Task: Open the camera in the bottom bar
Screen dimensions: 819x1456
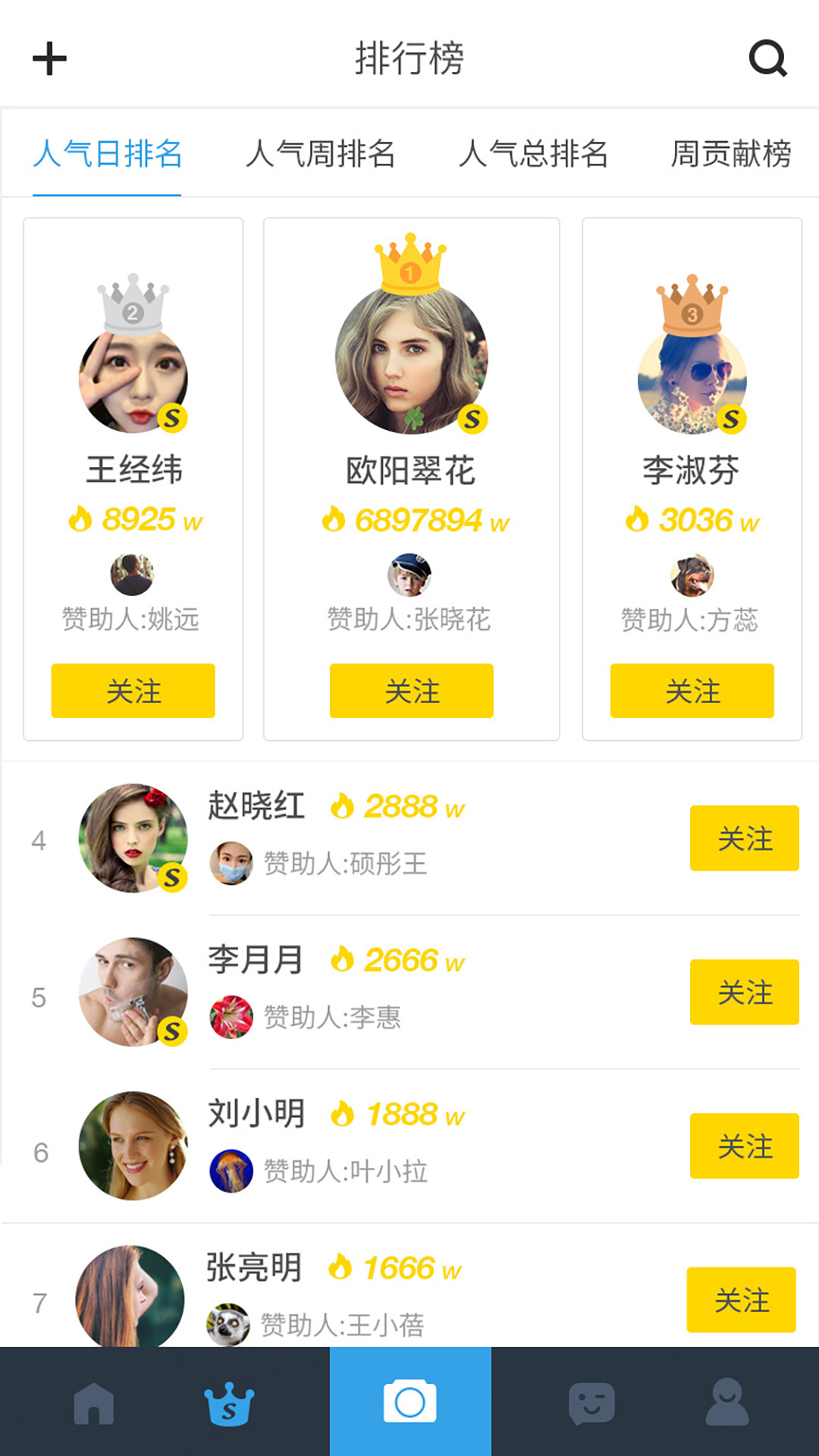Action: tap(410, 1402)
